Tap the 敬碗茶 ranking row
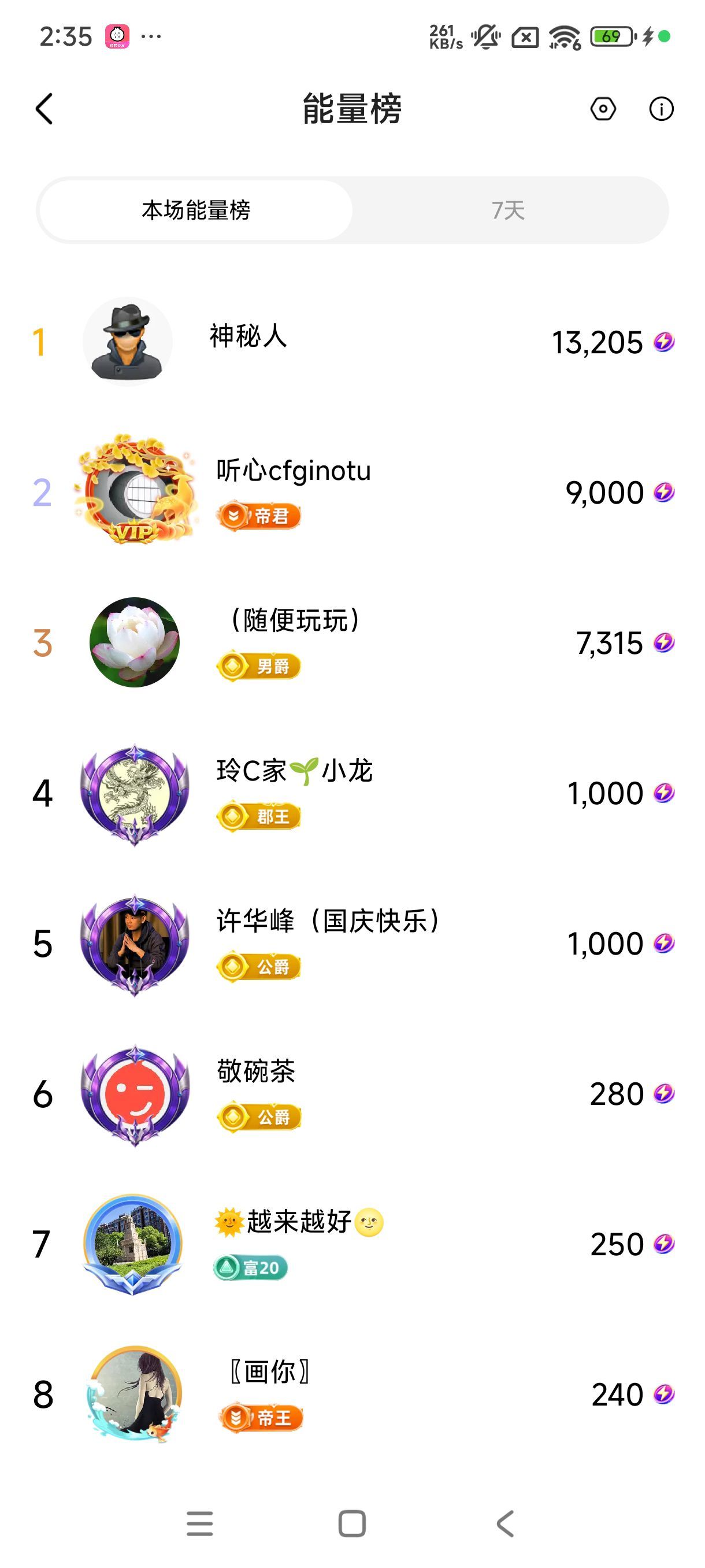 352,1093
